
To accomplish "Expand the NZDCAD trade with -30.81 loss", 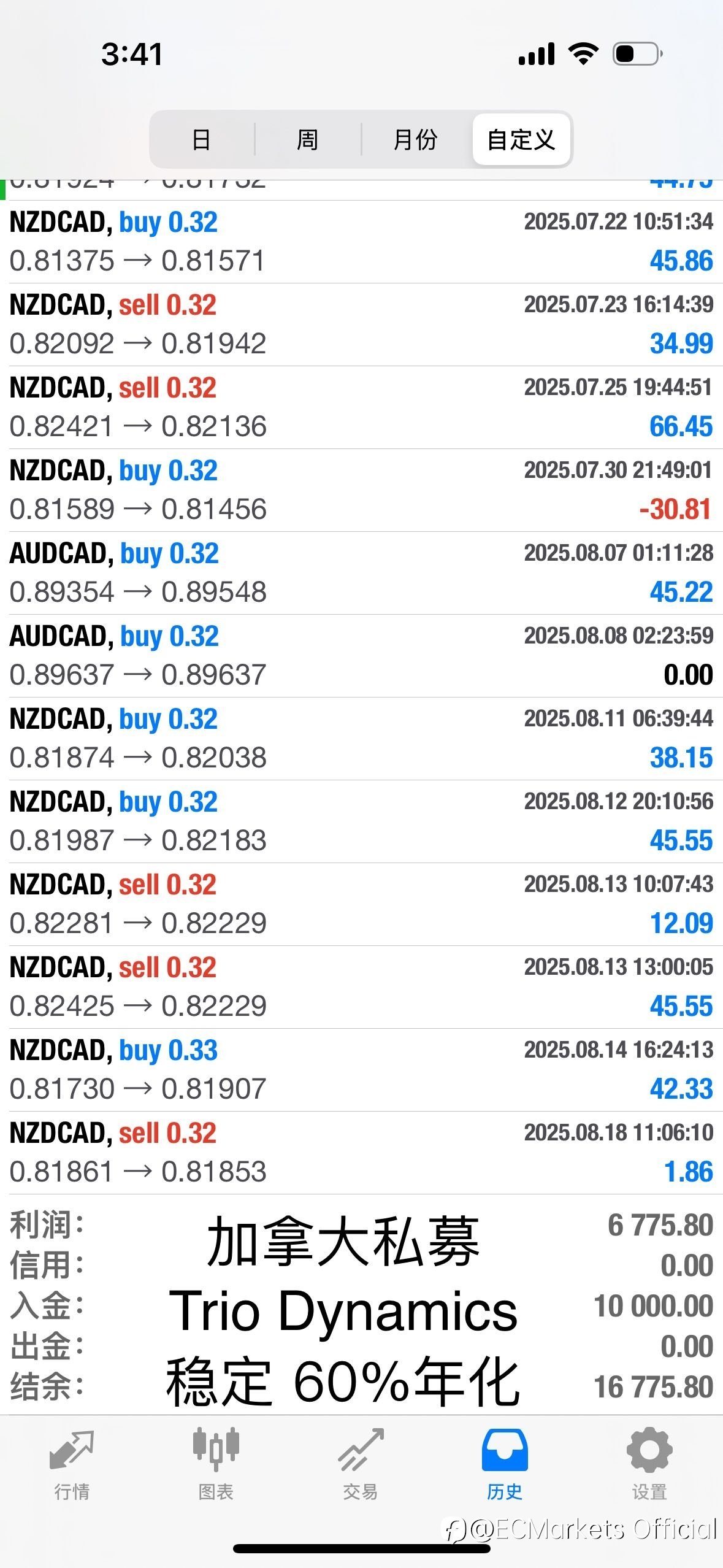I will [x=361, y=490].
